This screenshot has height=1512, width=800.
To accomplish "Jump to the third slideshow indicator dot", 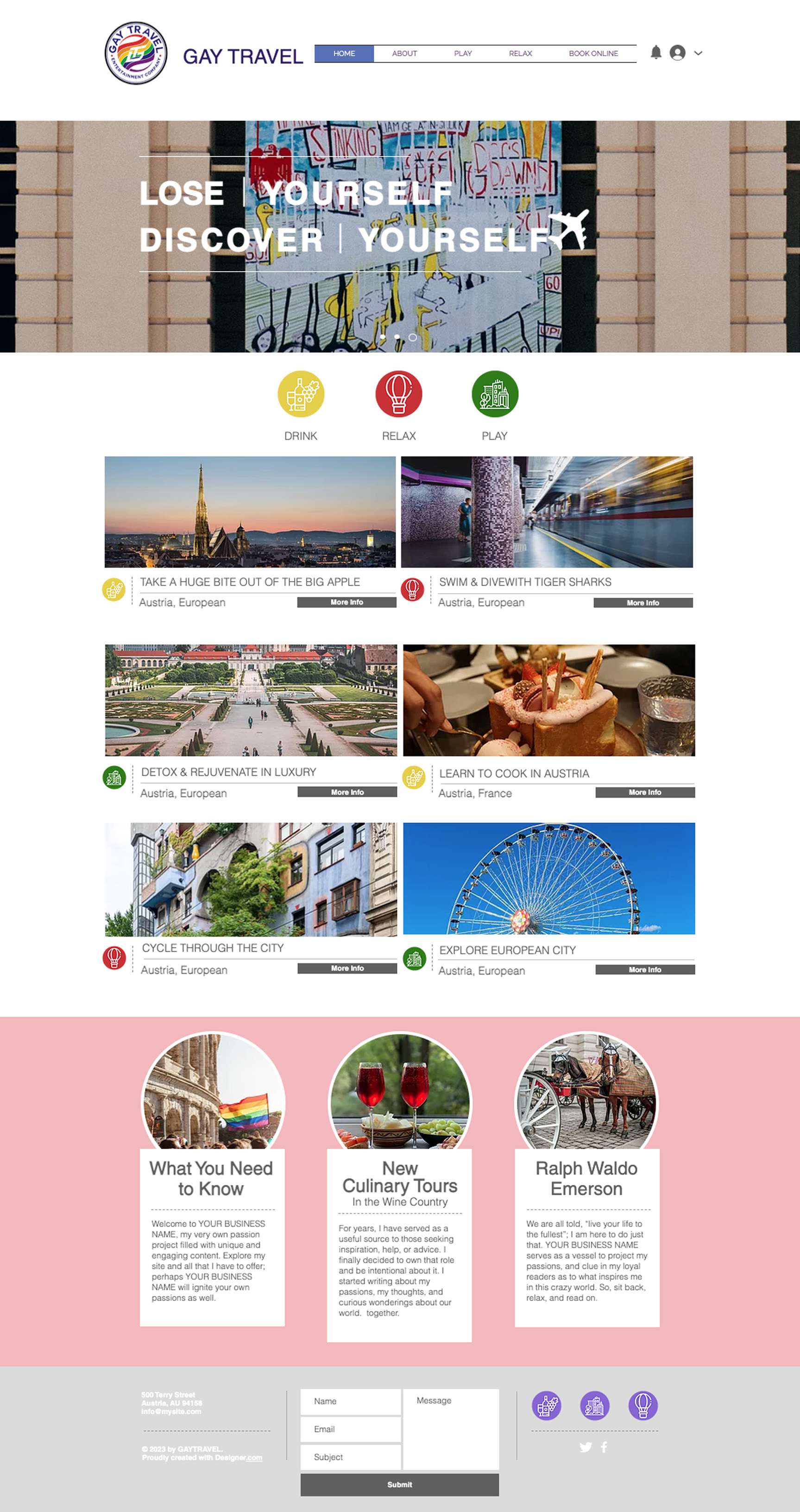I will coord(413,337).
